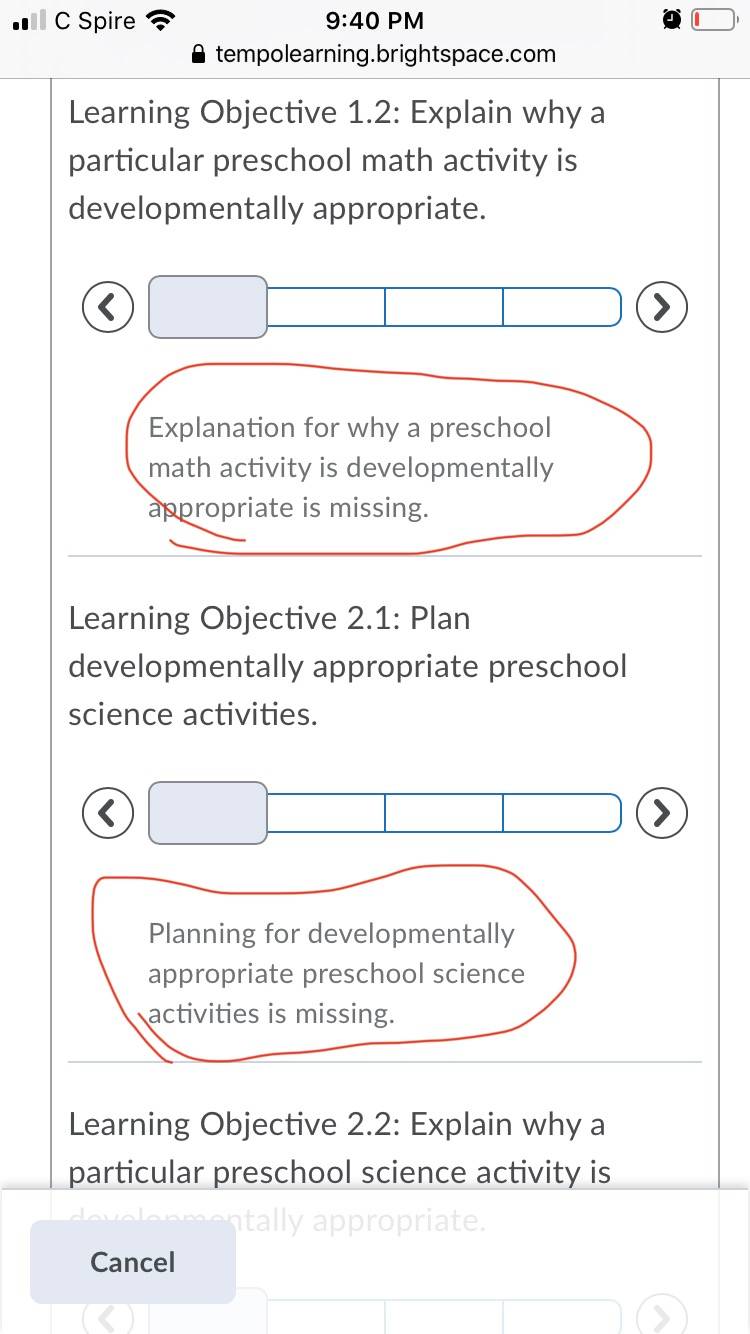
Task: Select previous level for Learning Objective 2.1
Action: [x=109, y=813]
